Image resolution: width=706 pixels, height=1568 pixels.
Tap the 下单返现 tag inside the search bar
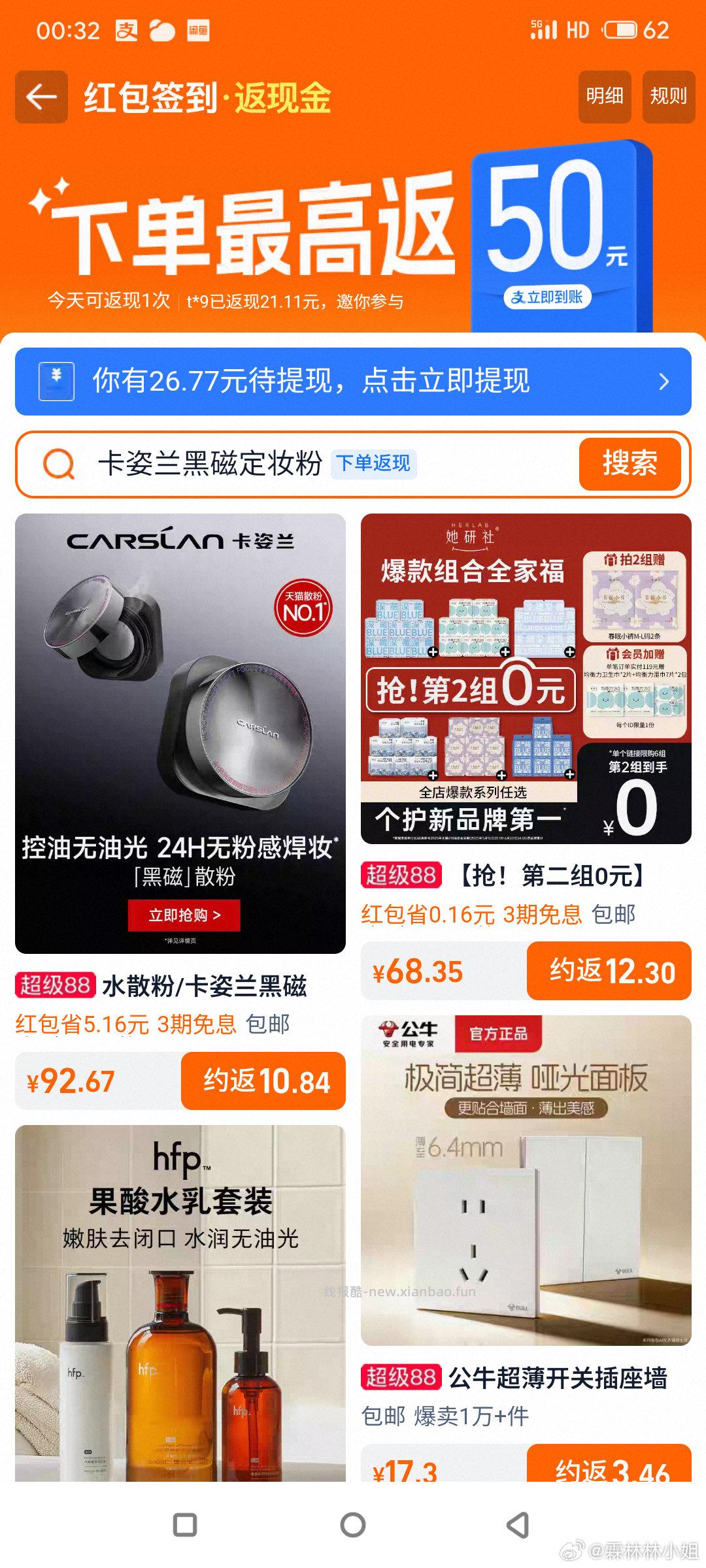click(x=375, y=463)
